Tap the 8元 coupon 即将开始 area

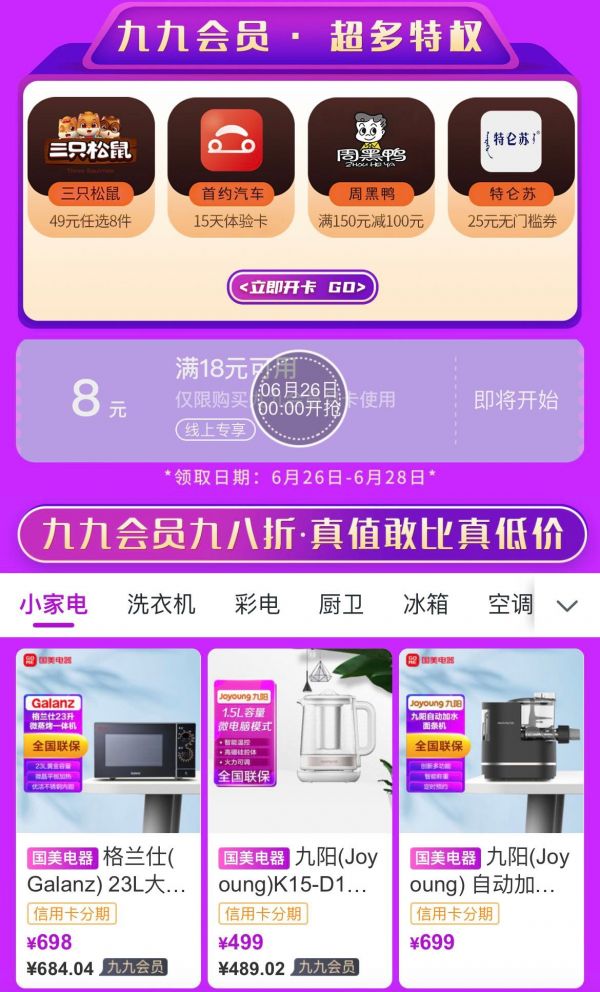pos(515,400)
